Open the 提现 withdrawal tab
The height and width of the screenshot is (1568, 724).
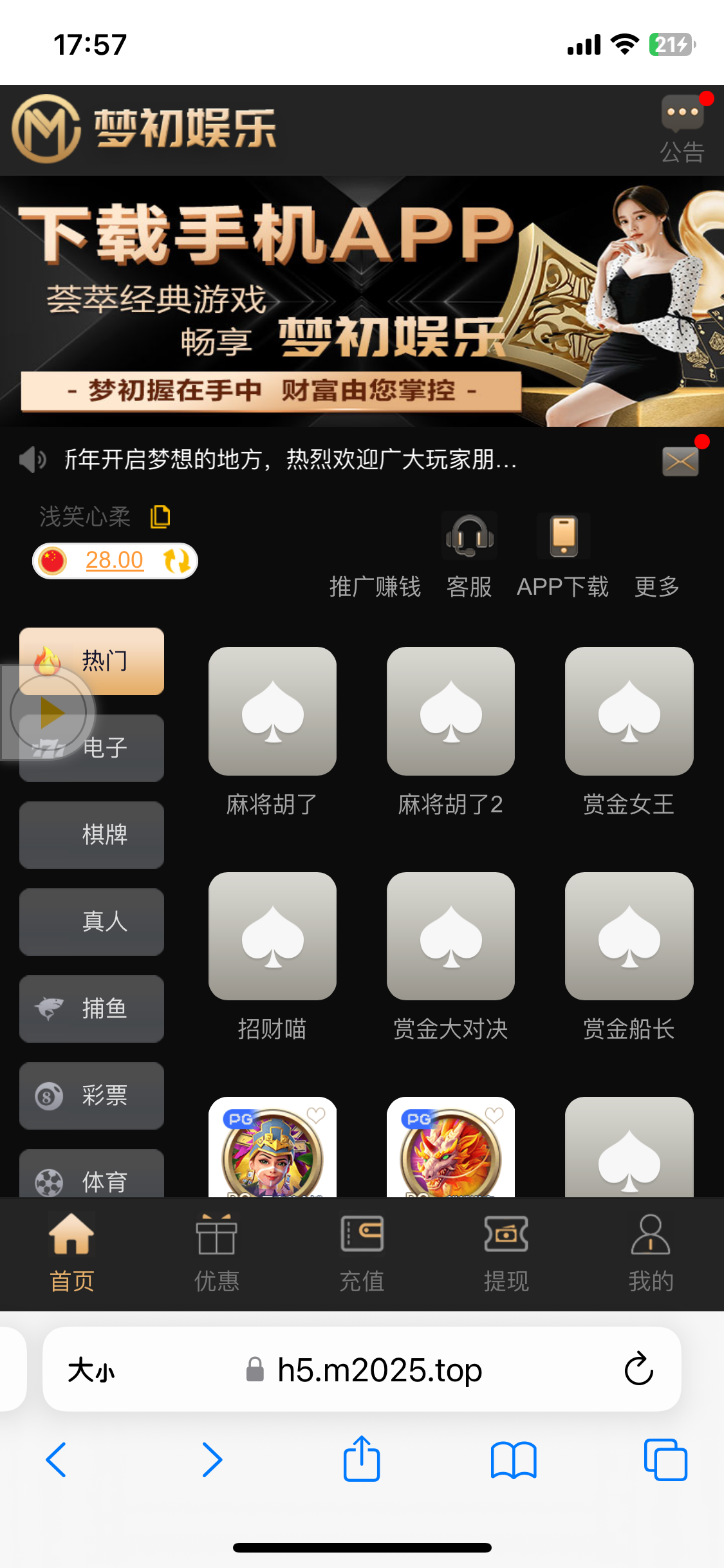(x=506, y=1253)
